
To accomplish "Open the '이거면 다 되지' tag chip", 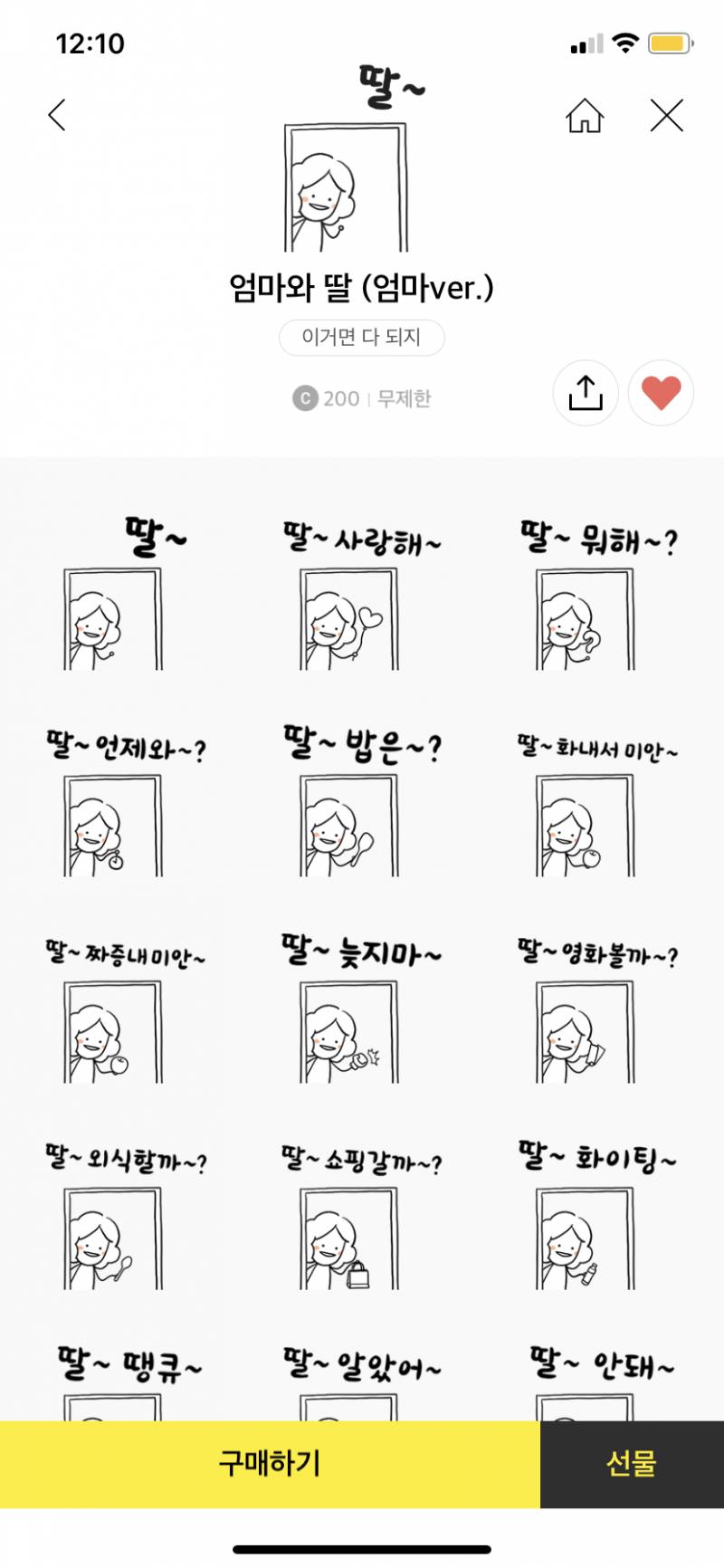I will click(362, 338).
